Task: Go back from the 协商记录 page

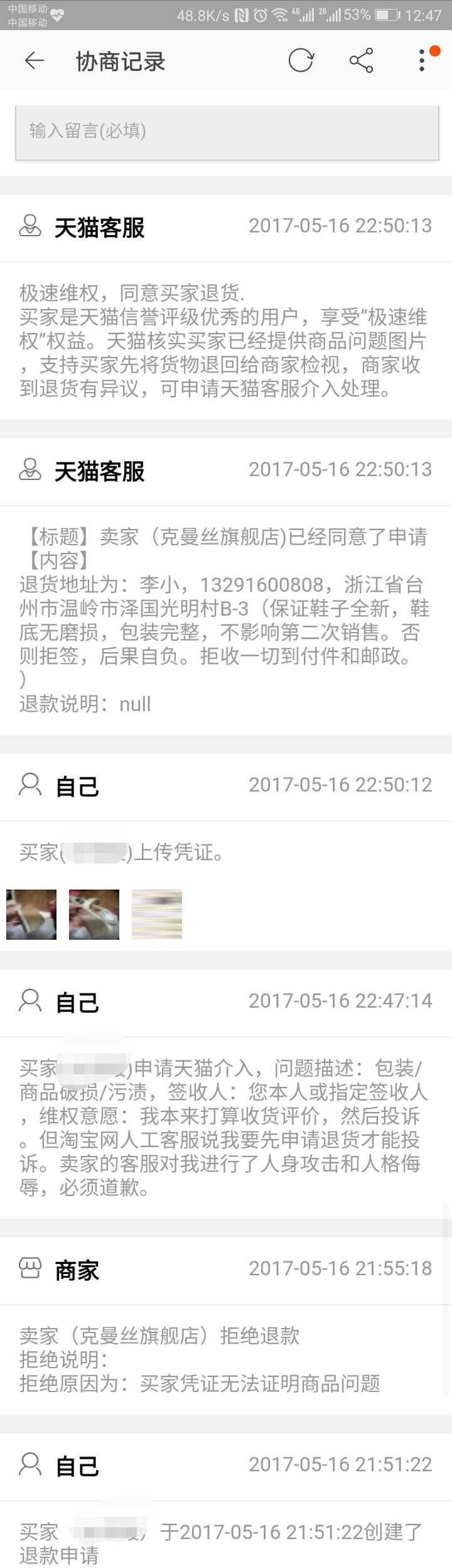Action: point(34,61)
